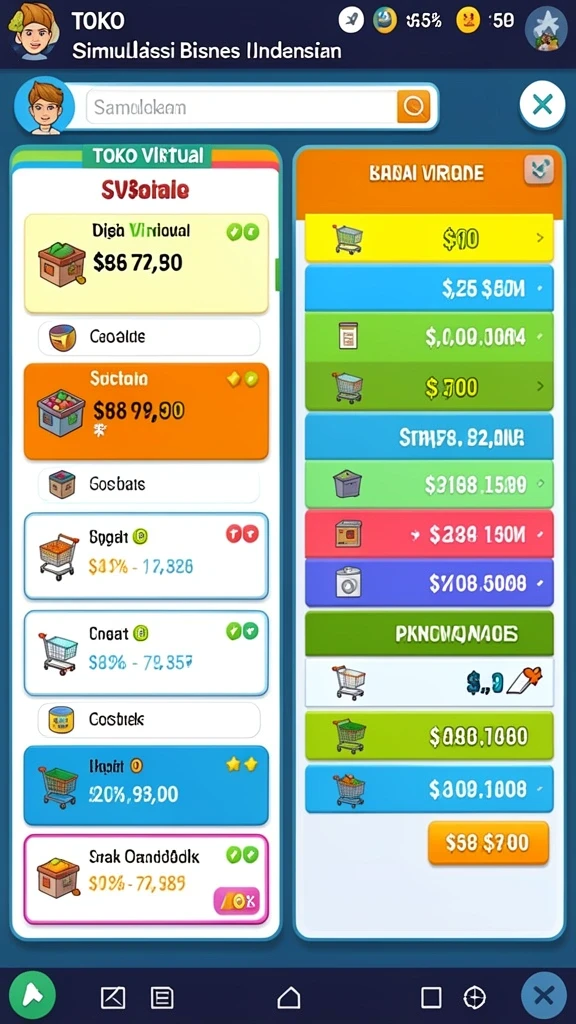Go to the home icon in bottom bar
Viewport: 576px width, 1024px height.
point(289,997)
